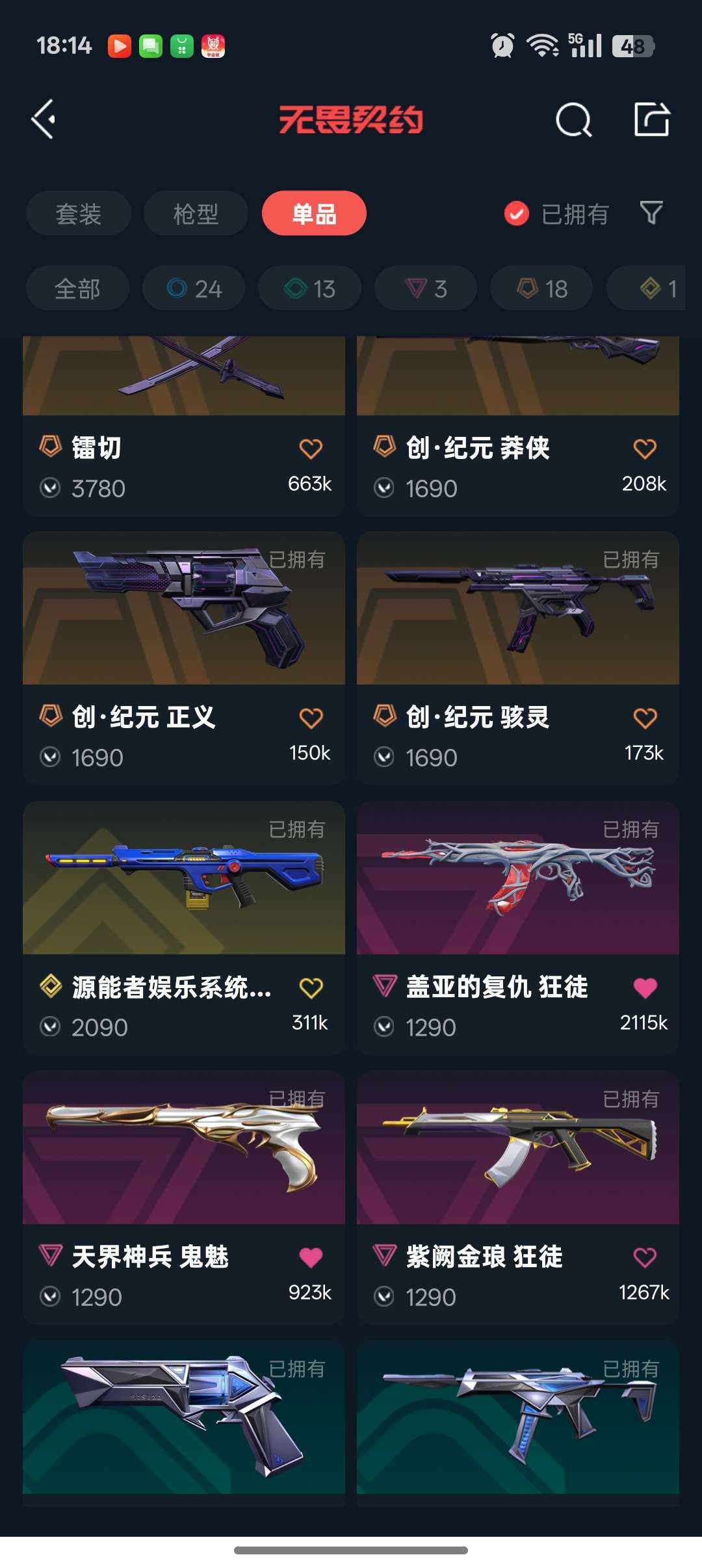The height and width of the screenshot is (1568, 702).
Task: Unlike the 天界神兵 鬼魅 skin
Action: point(311,1258)
